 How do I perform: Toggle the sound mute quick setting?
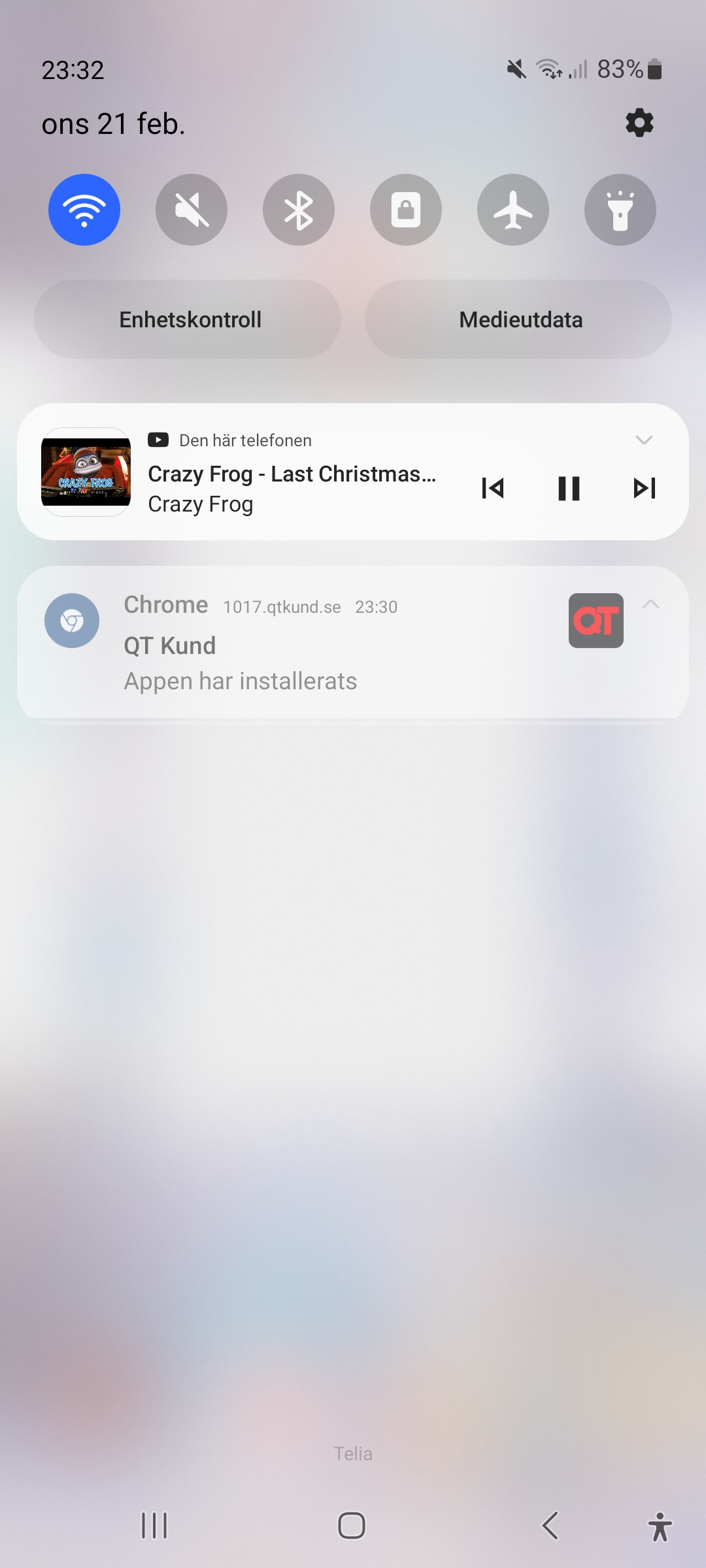[x=192, y=210]
